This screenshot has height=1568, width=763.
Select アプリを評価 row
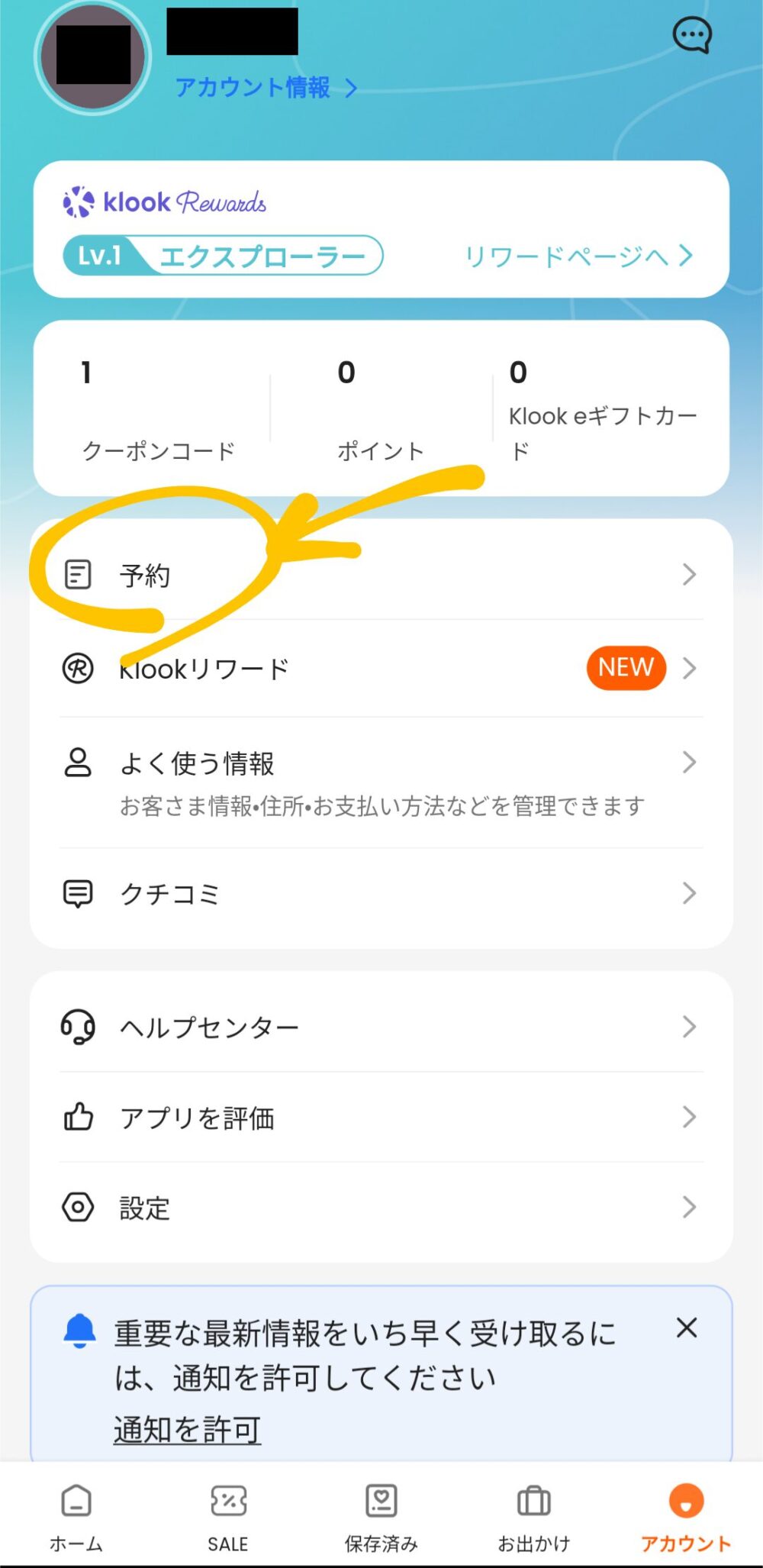pyautogui.click(x=381, y=1118)
